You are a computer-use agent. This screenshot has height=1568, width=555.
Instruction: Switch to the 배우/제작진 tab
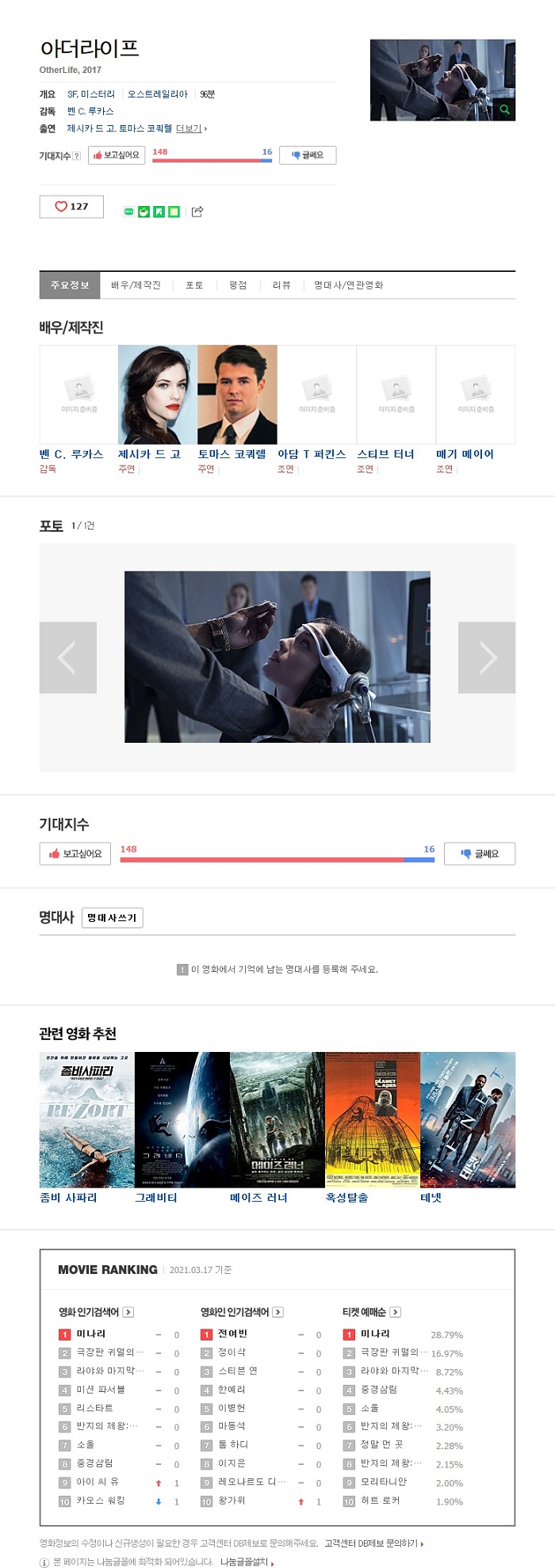click(x=136, y=285)
